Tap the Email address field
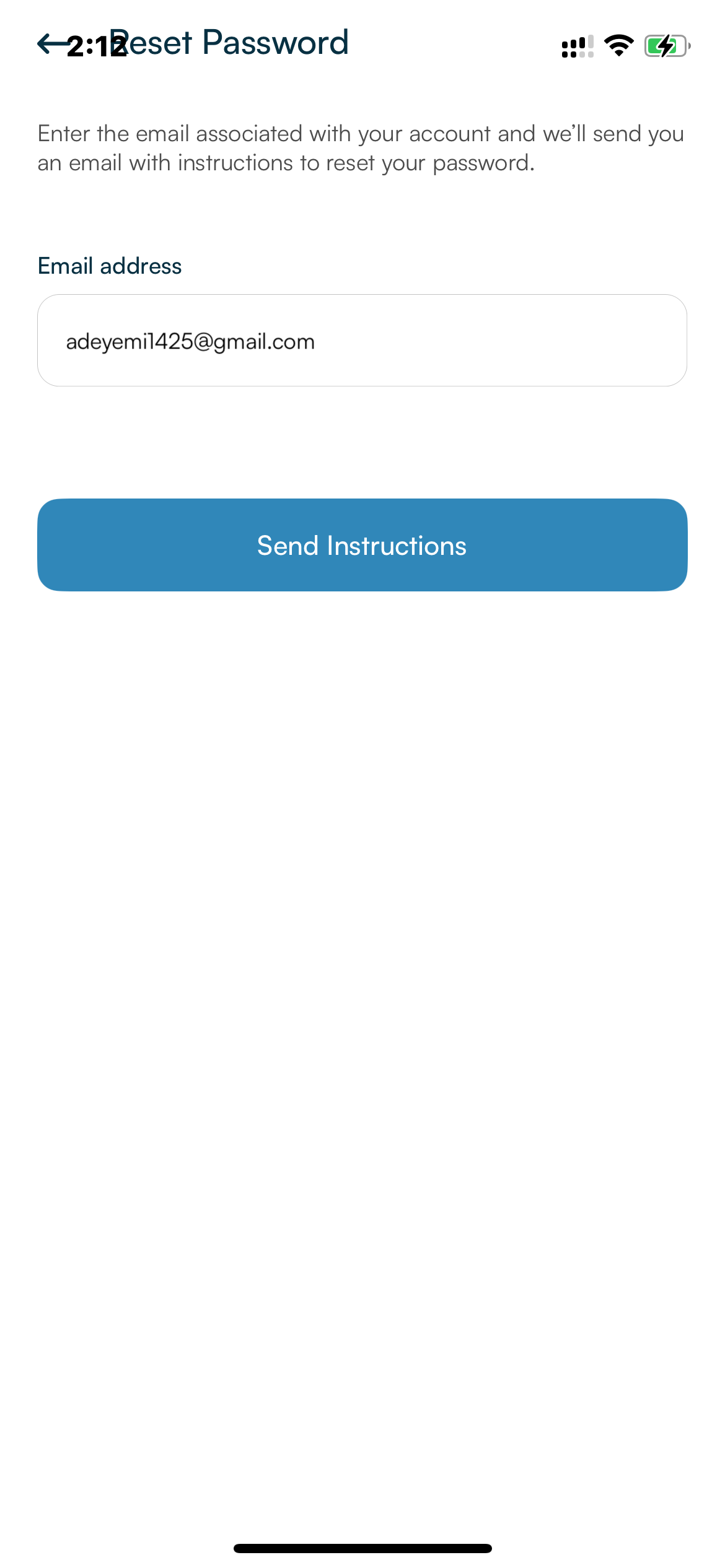 362,341
